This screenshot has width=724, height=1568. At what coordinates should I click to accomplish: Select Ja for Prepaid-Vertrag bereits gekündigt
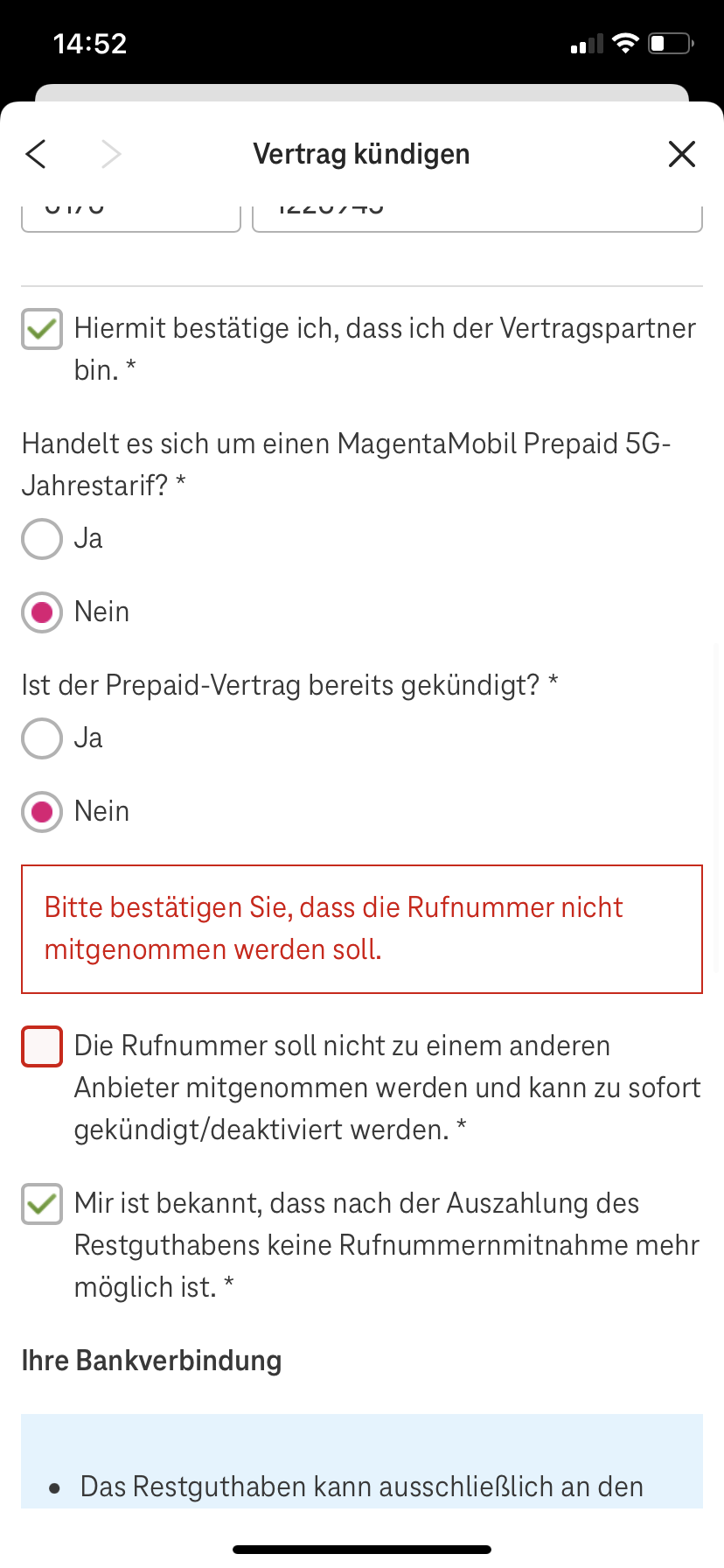click(42, 738)
